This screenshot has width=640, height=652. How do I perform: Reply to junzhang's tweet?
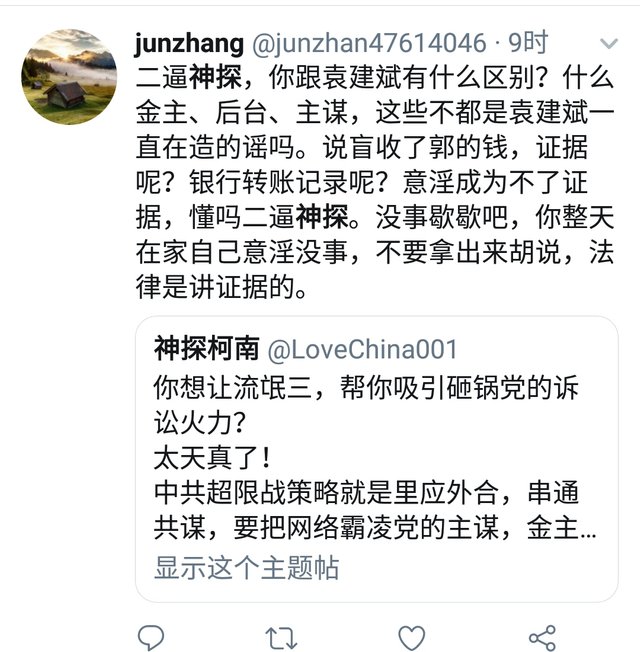(x=151, y=636)
